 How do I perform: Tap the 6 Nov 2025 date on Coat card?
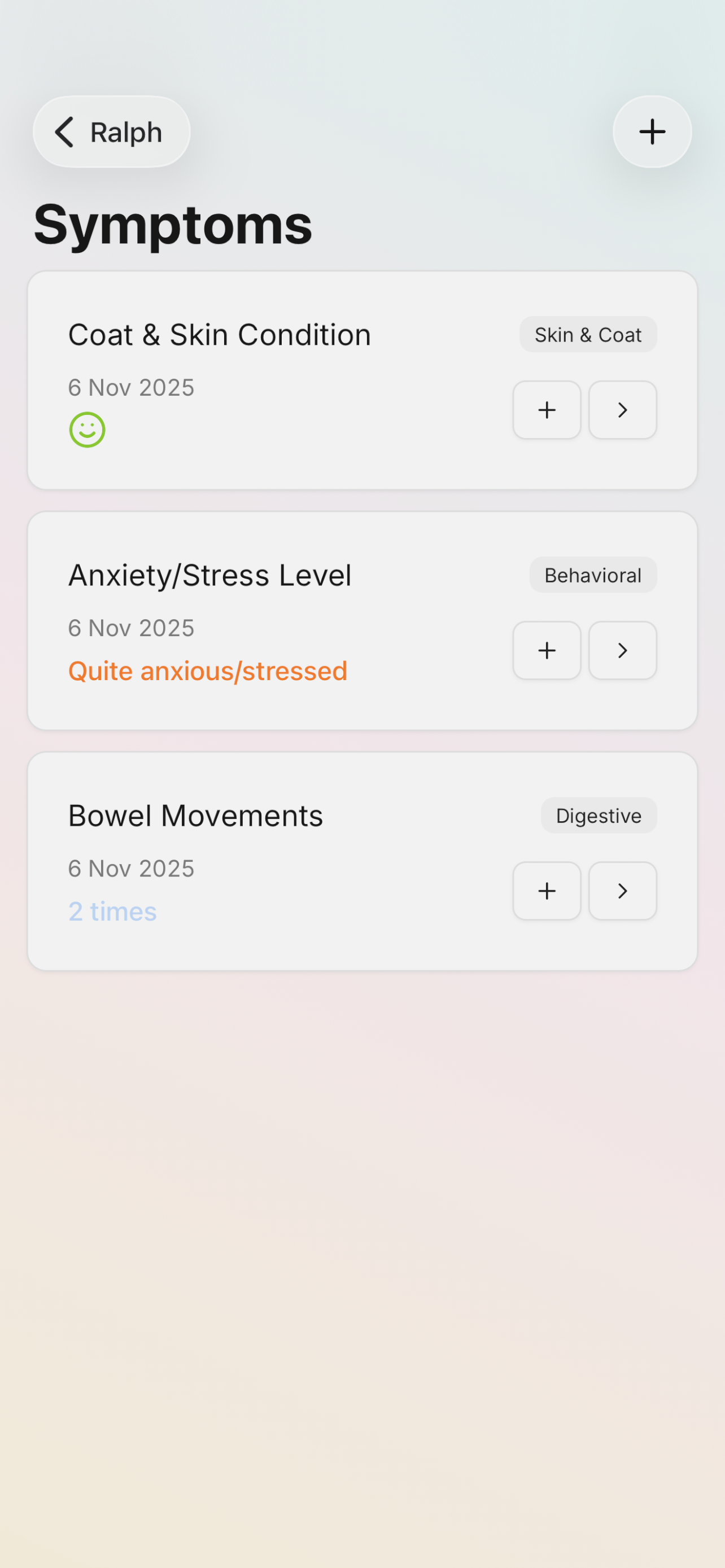[131, 387]
